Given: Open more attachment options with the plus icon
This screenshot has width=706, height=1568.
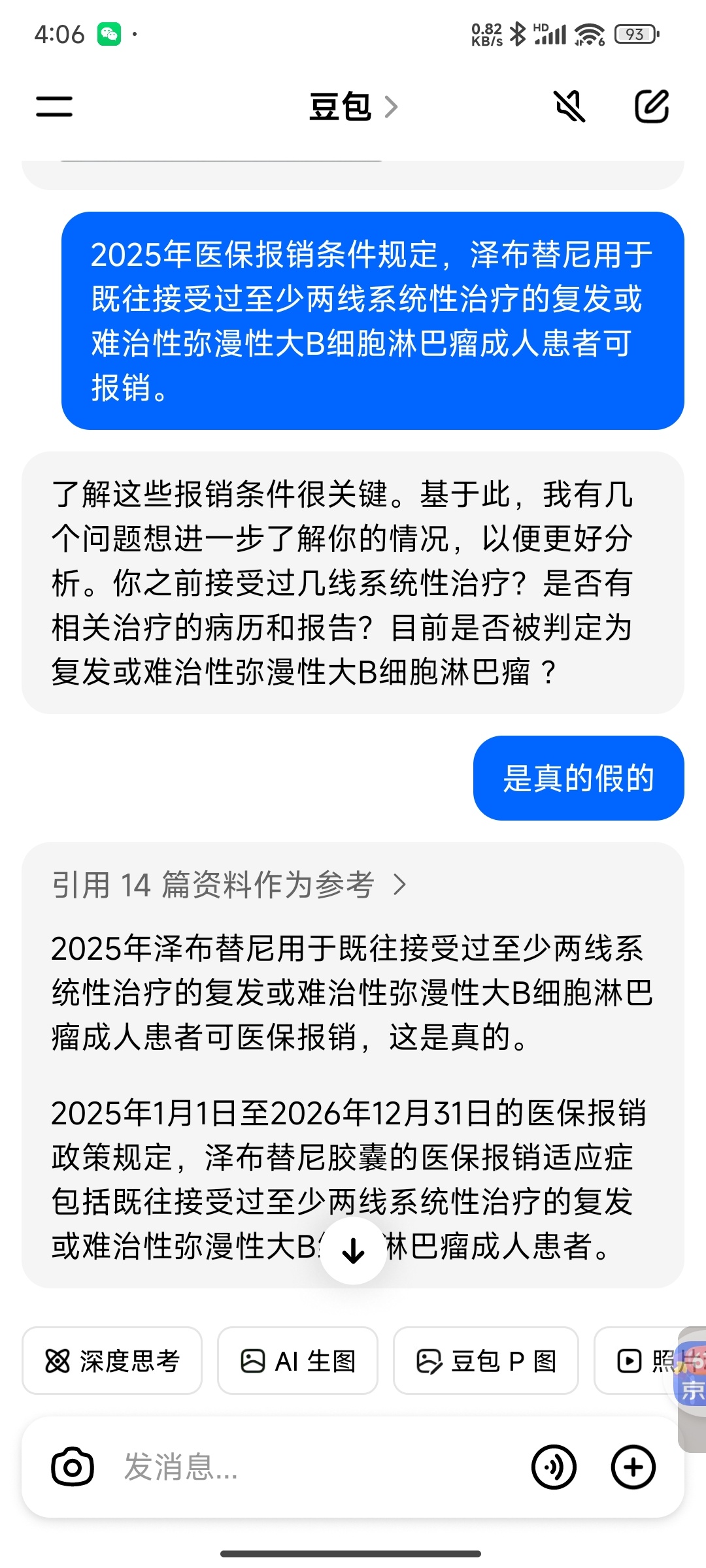Looking at the screenshot, I should click(633, 1467).
